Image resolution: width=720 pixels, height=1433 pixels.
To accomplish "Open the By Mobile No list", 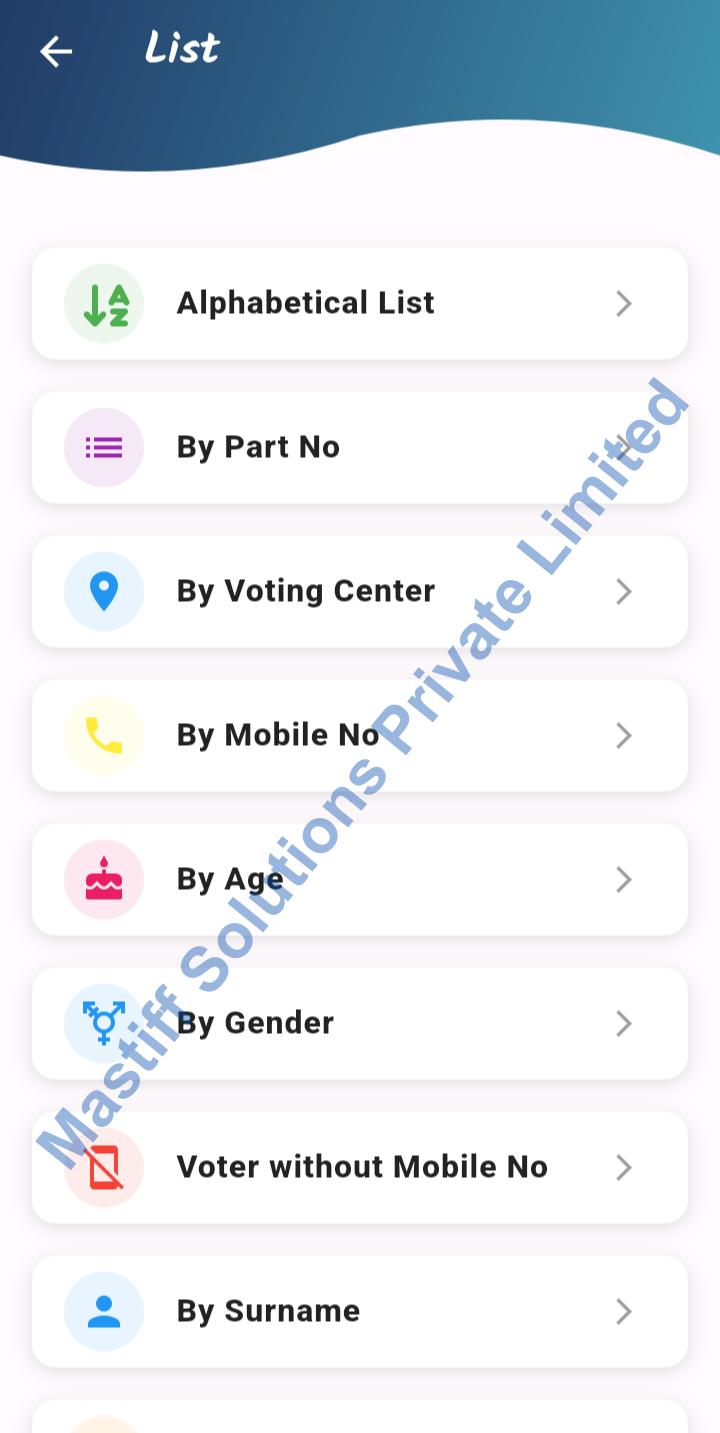I will (360, 735).
